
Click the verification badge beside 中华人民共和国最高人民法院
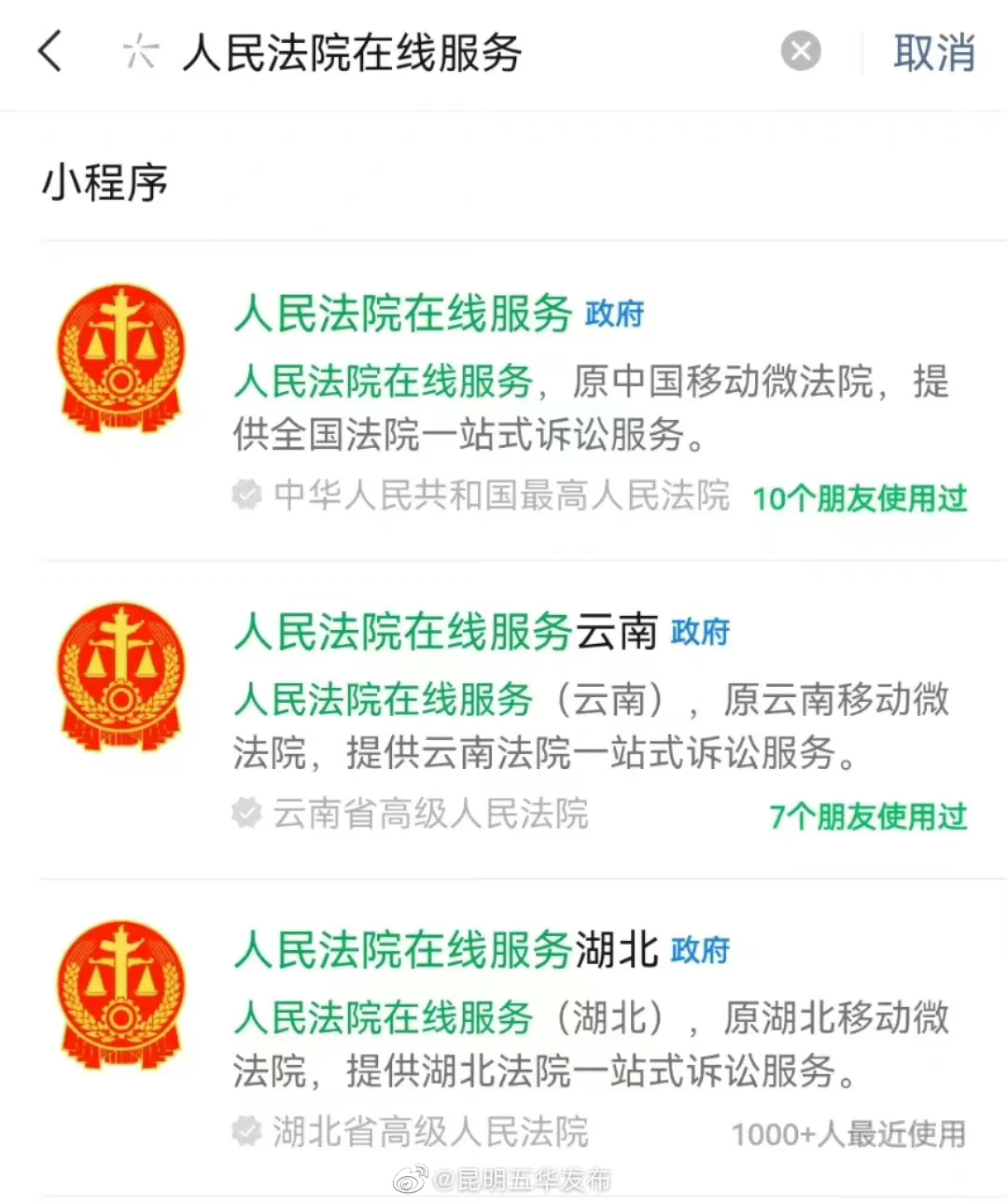point(246,495)
